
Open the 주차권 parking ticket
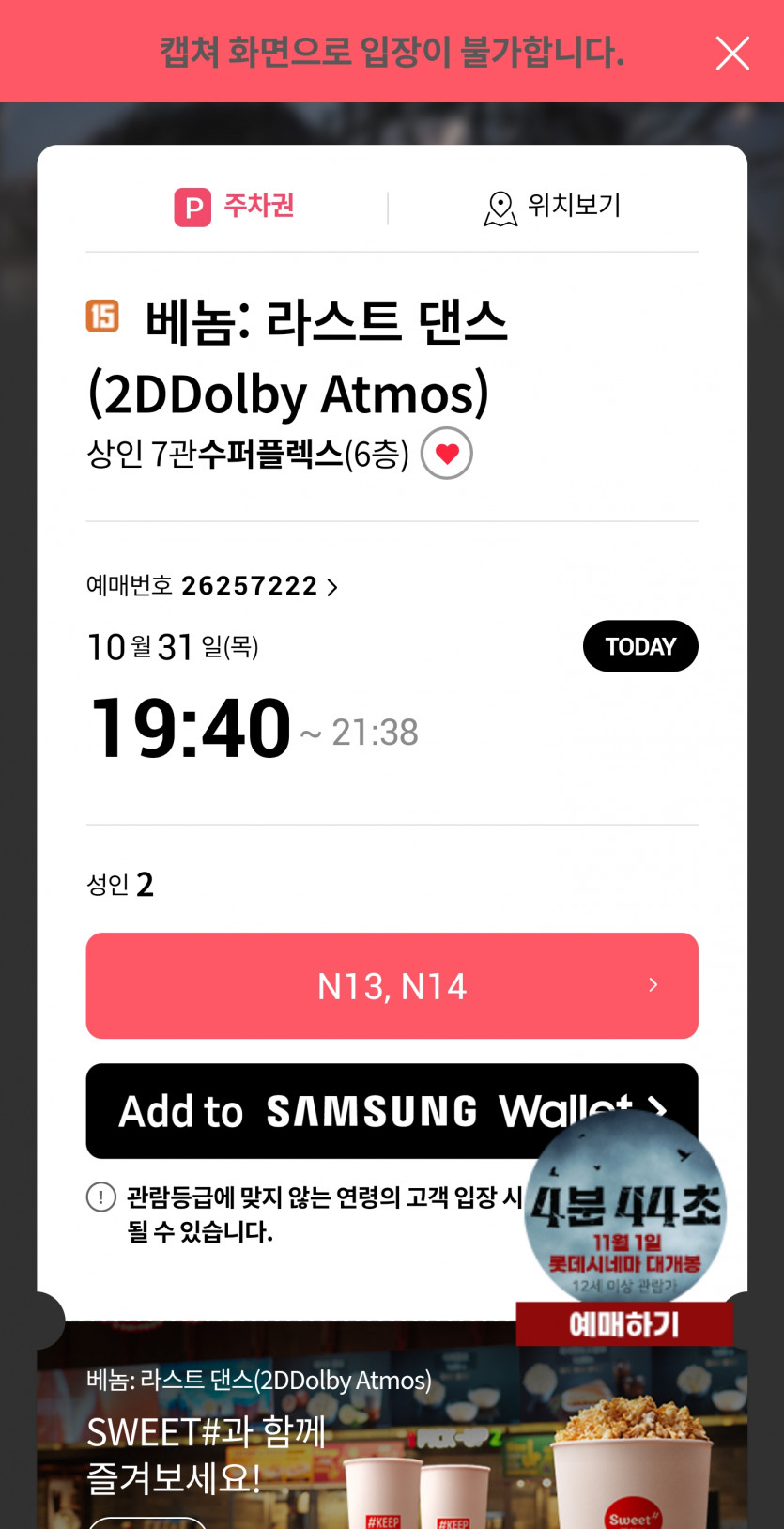tap(235, 207)
